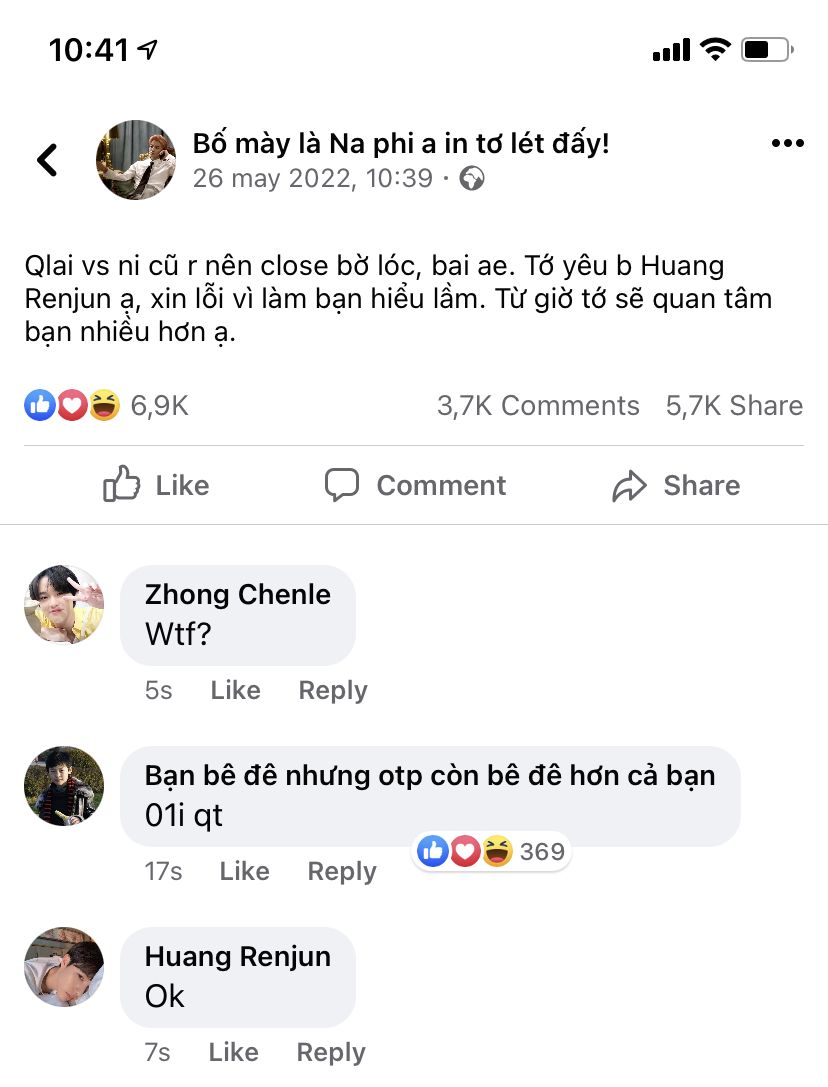The width and height of the screenshot is (828, 1087).
Task: Open the three-dot overflow menu
Action: click(x=787, y=144)
